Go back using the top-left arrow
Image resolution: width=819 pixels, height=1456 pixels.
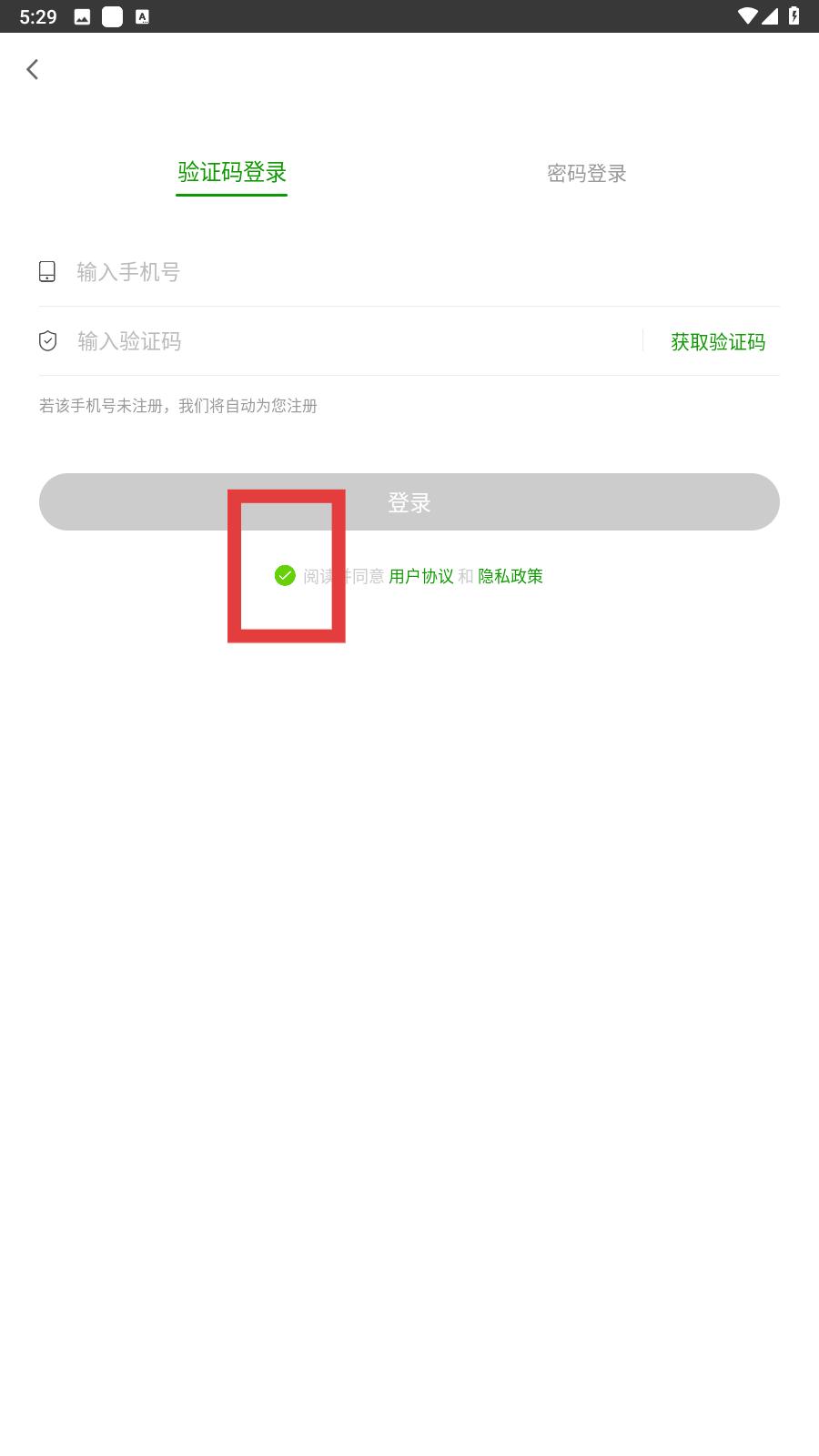pyautogui.click(x=33, y=69)
